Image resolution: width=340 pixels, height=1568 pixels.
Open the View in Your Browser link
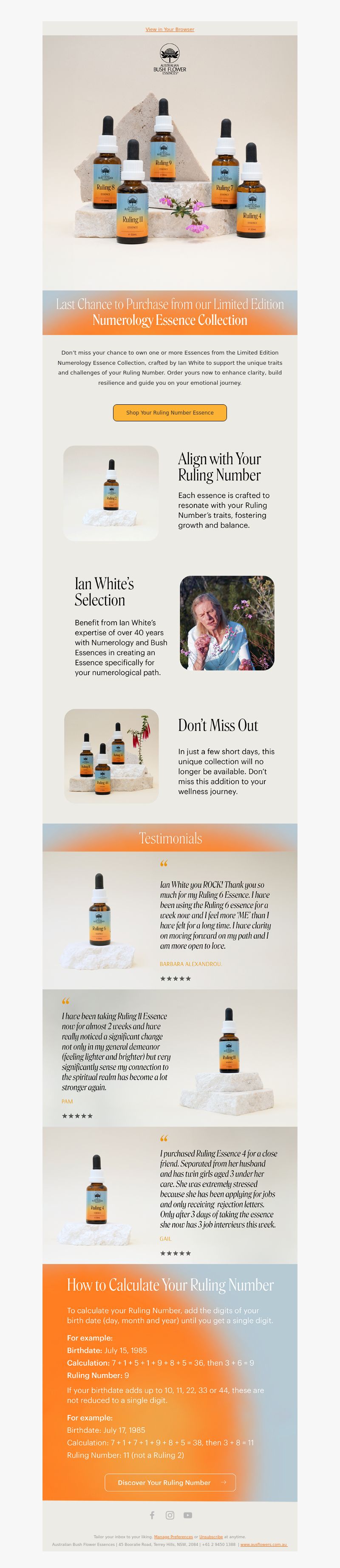click(x=170, y=29)
